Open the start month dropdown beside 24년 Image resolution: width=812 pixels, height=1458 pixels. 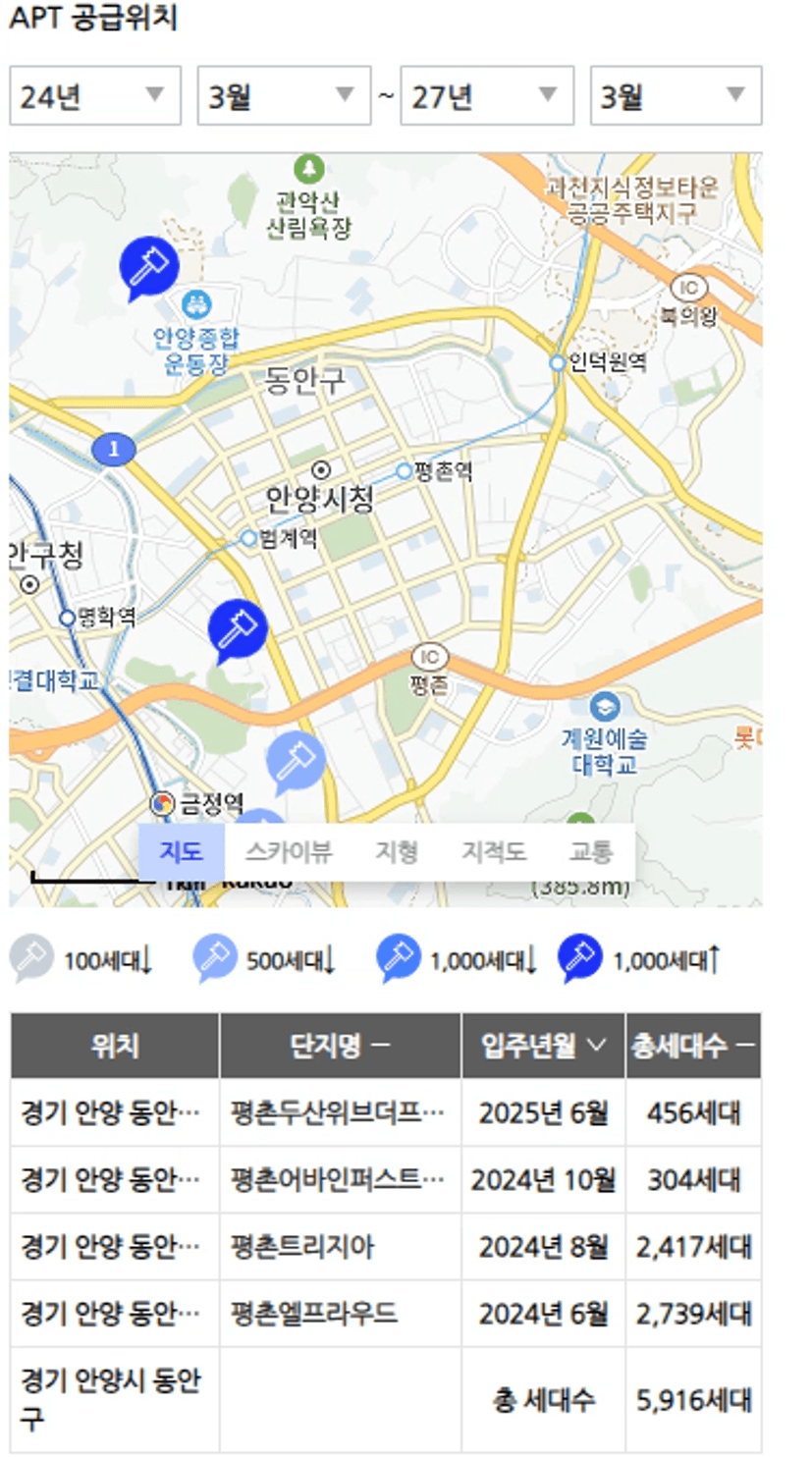click(284, 95)
